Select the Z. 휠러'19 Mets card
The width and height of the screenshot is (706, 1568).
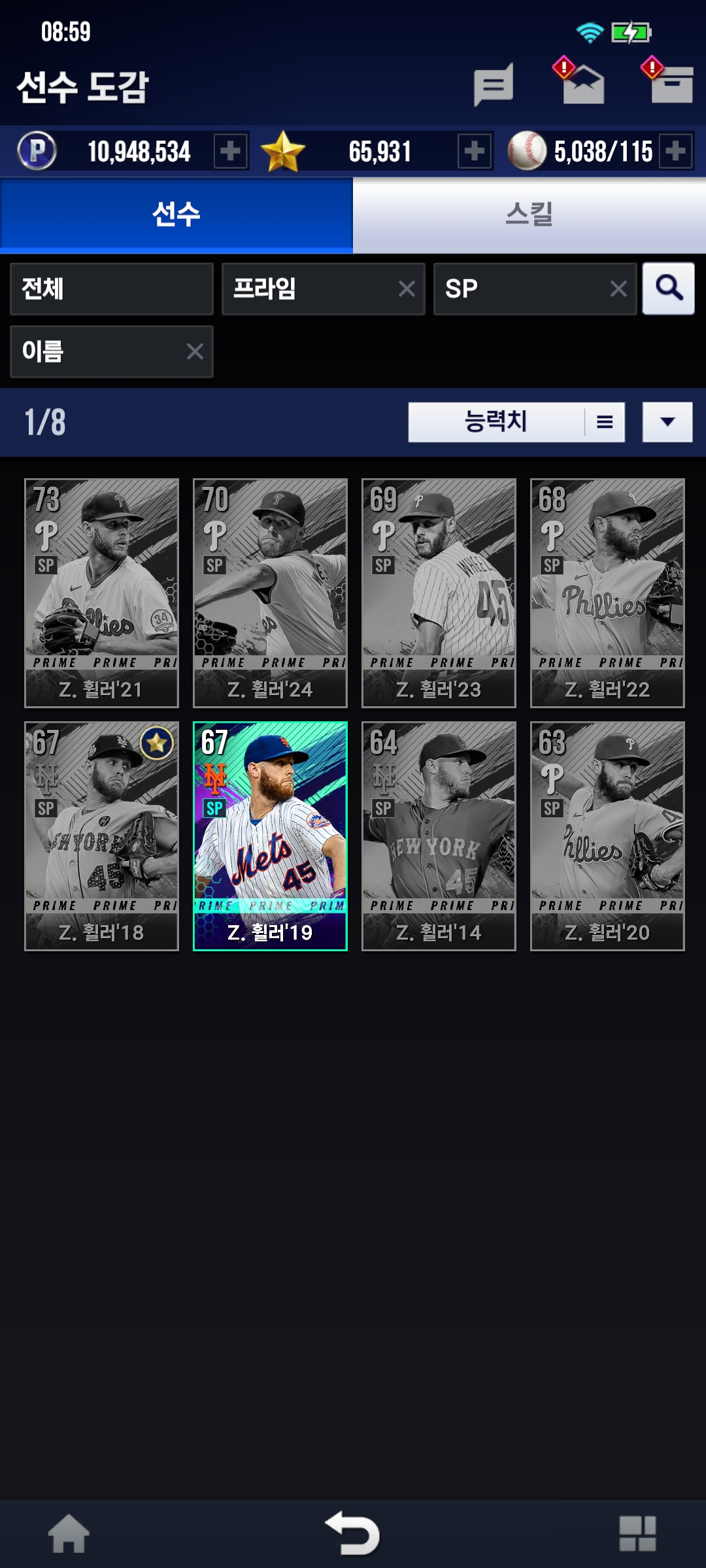270,836
